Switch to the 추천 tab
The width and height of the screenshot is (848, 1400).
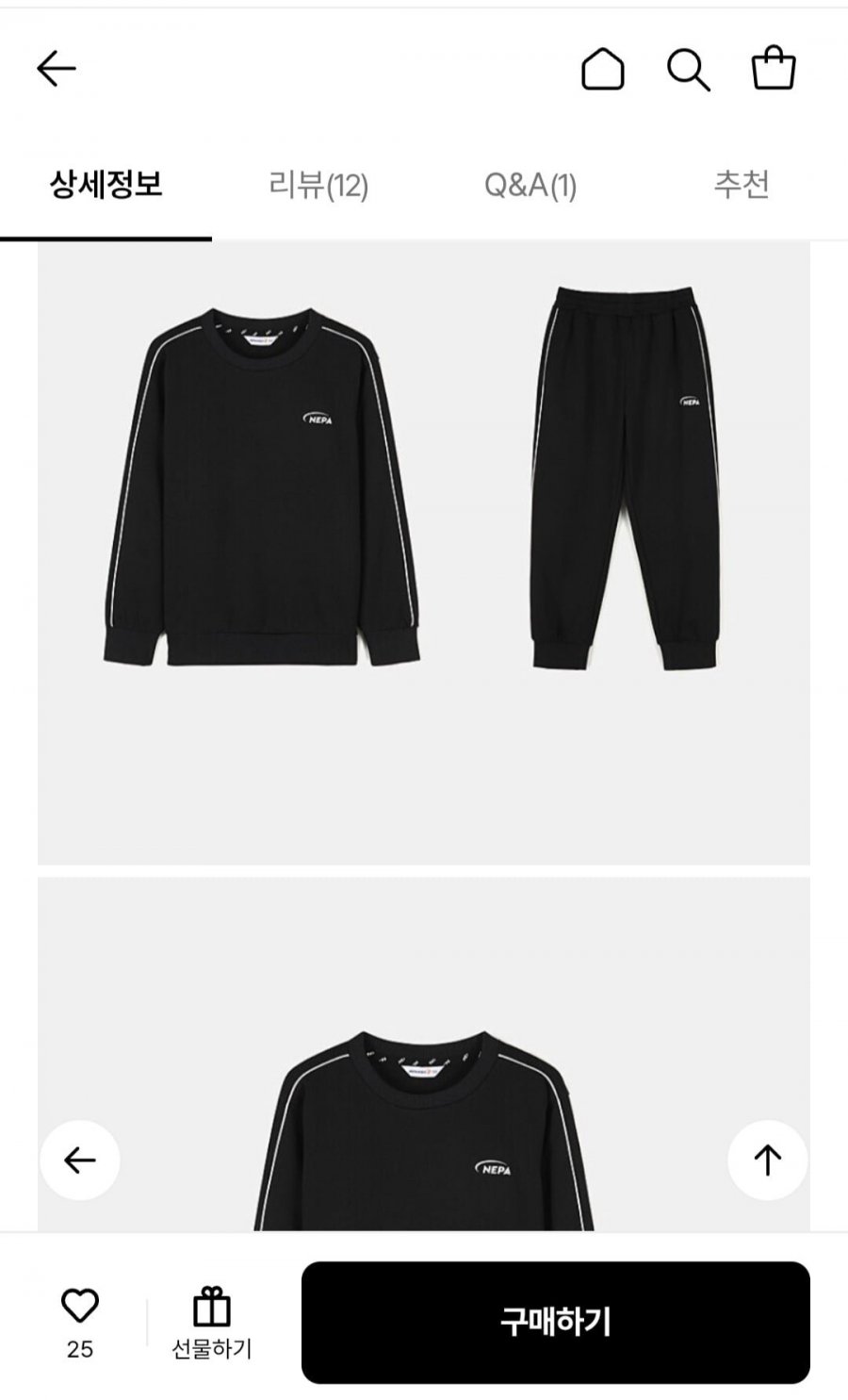click(x=742, y=184)
